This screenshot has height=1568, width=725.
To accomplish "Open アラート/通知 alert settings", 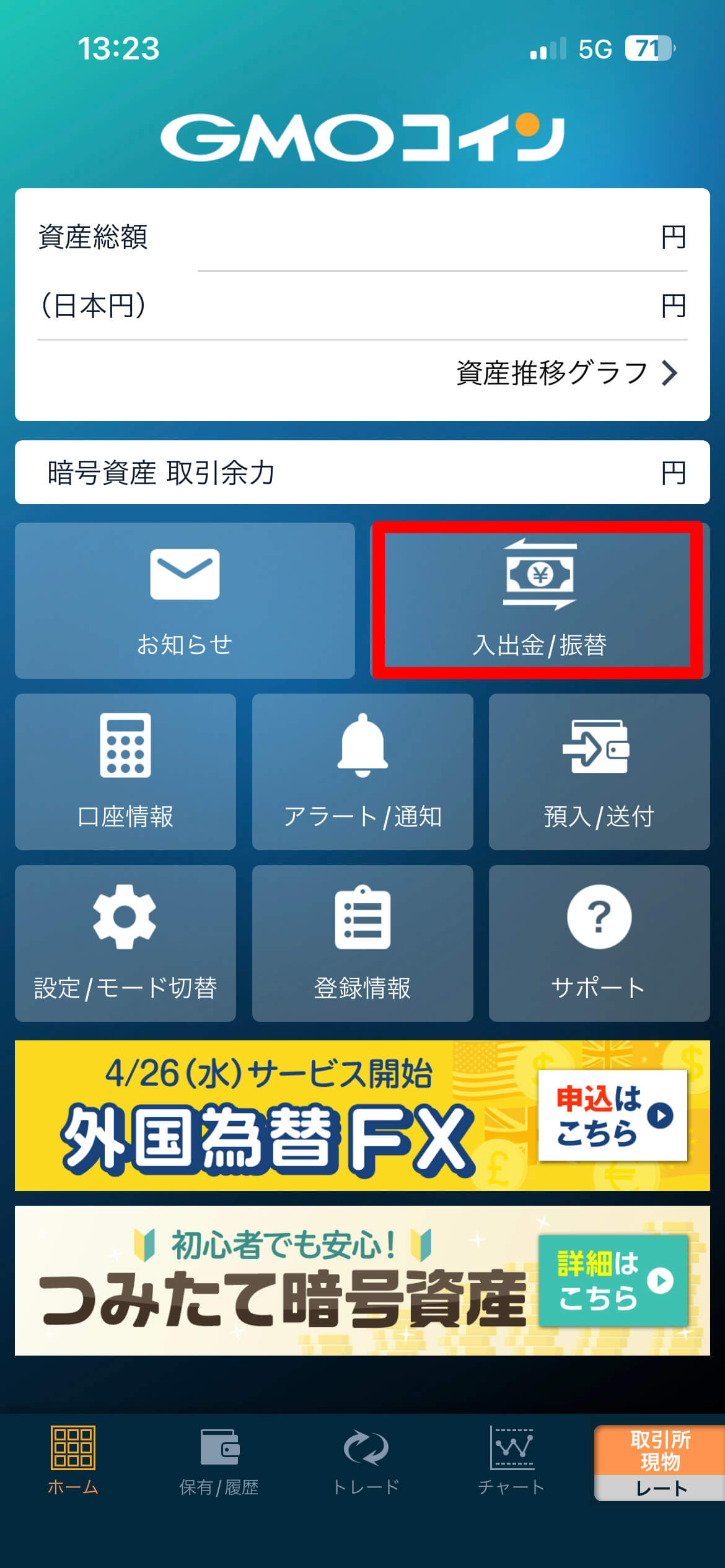I will pos(362,772).
